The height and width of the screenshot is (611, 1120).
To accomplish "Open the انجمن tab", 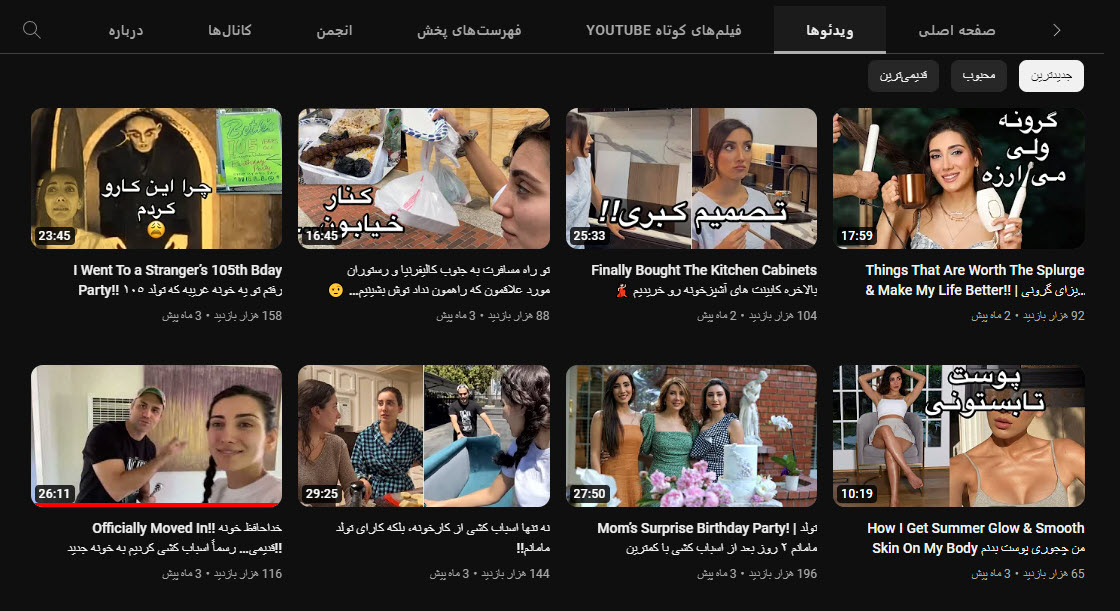I will point(335,31).
